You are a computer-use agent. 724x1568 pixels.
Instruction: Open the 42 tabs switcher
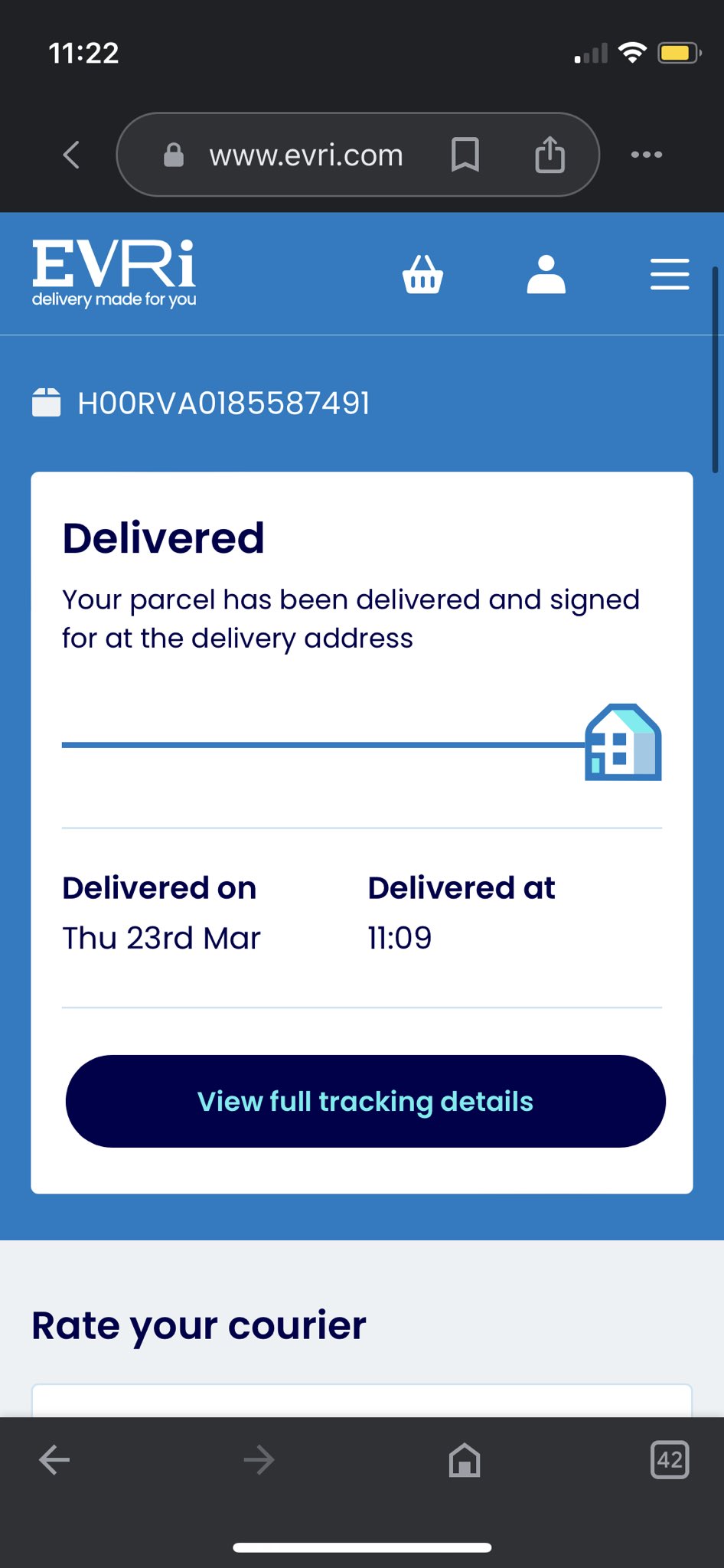click(669, 1459)
